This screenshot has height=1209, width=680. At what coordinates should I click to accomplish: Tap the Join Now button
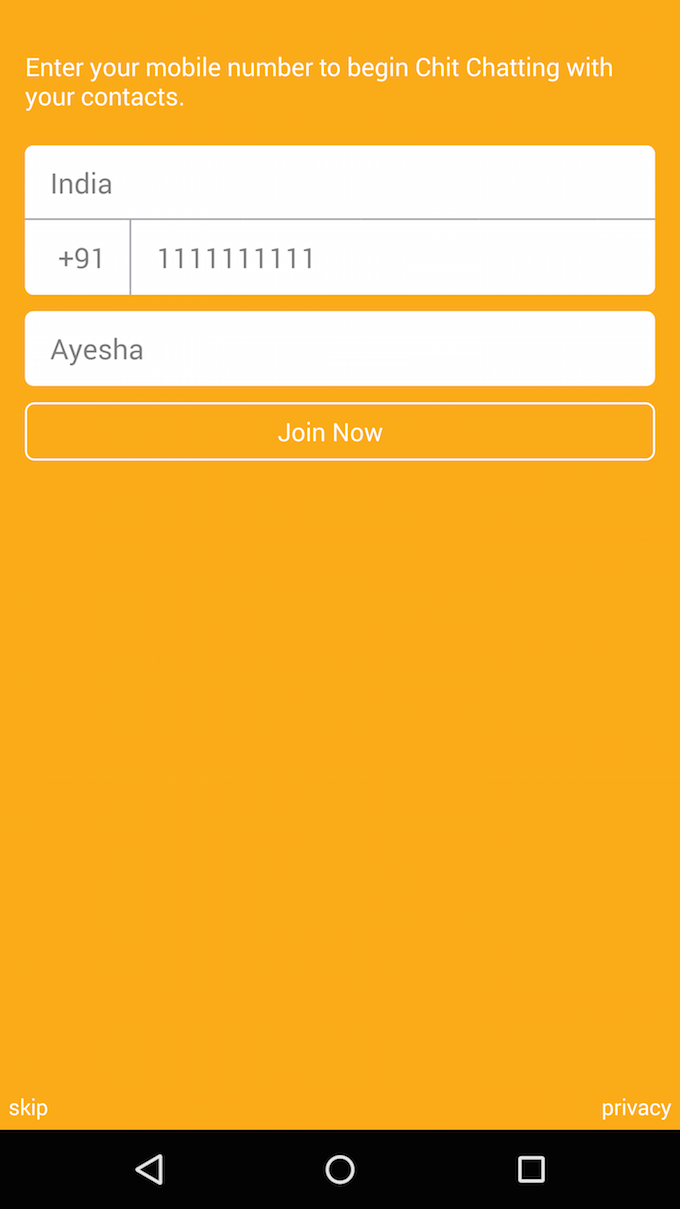click(340, 432)
